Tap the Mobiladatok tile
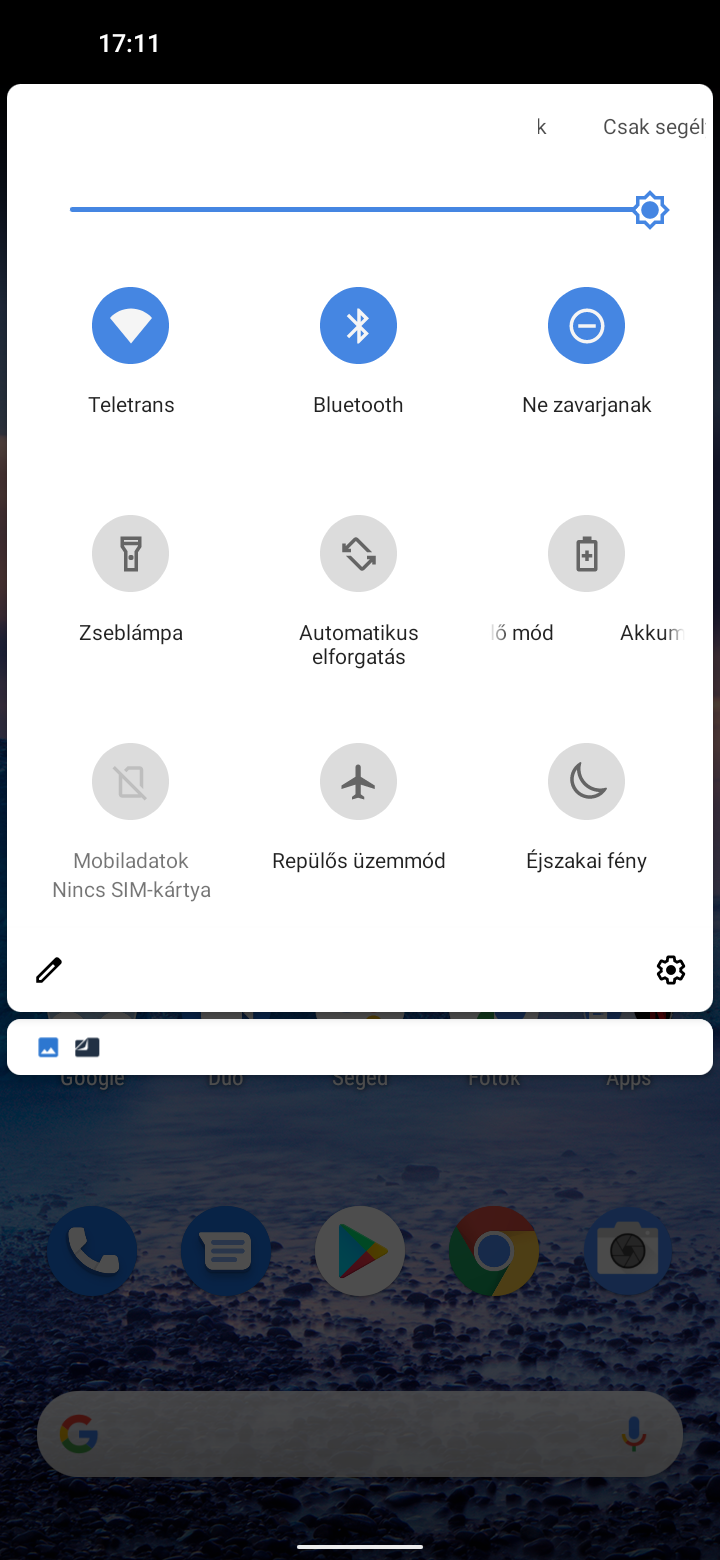 [130, 781]
